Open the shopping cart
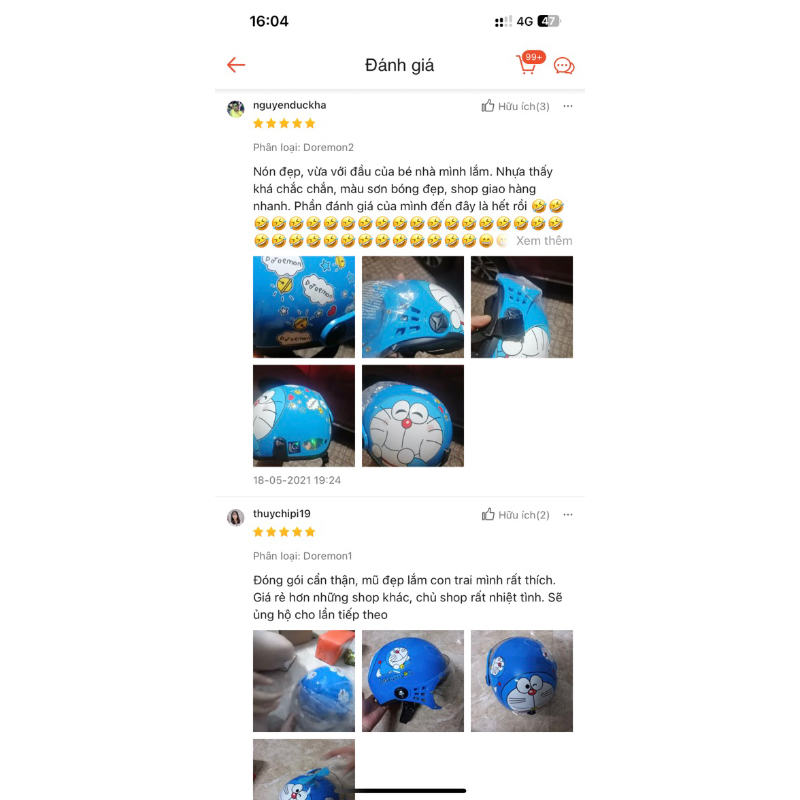Viewport: 800px width, 800px height. 527,65
